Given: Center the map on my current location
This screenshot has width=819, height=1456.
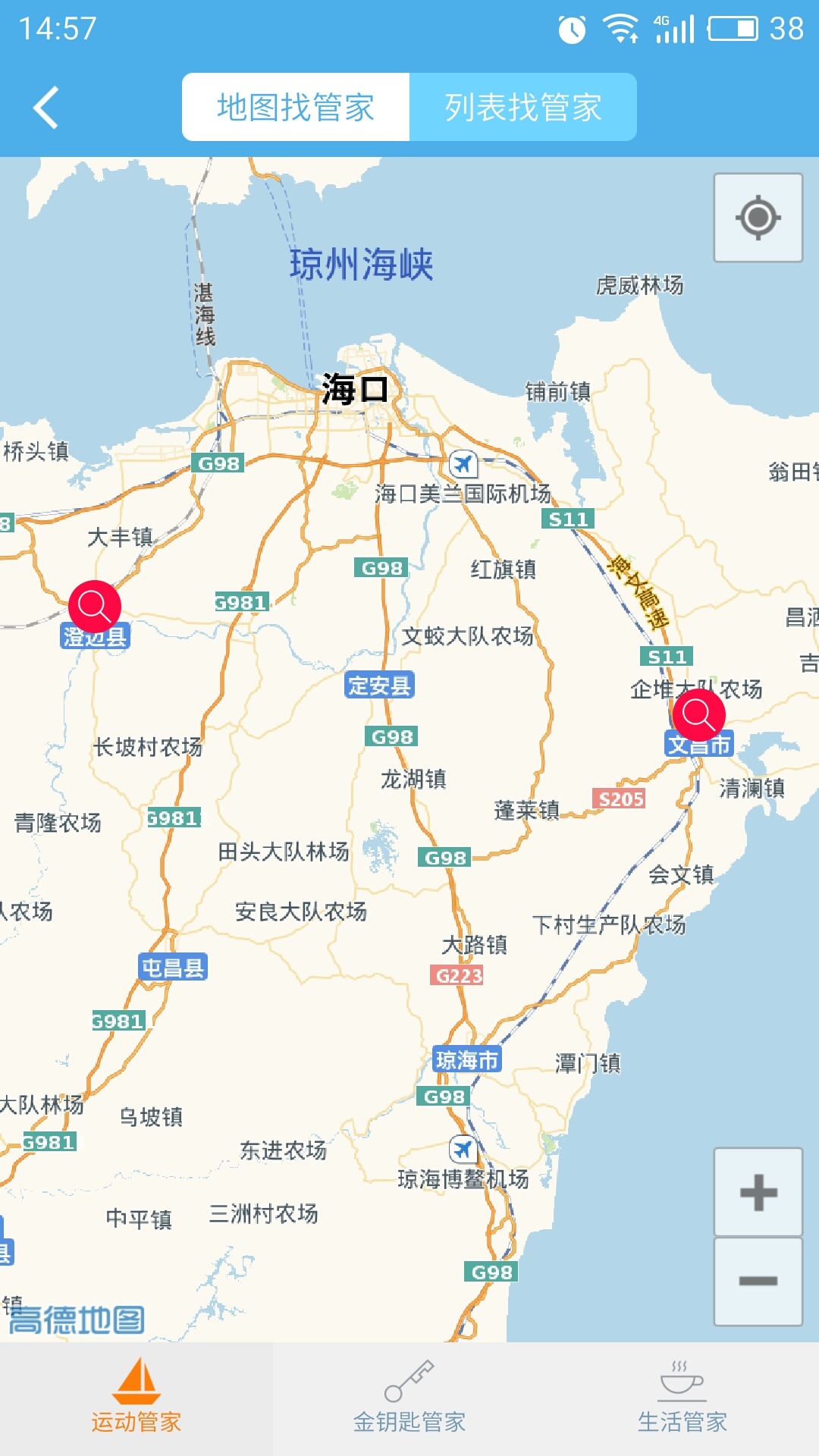Looking at the screenshot, I should tap(758, 218).
